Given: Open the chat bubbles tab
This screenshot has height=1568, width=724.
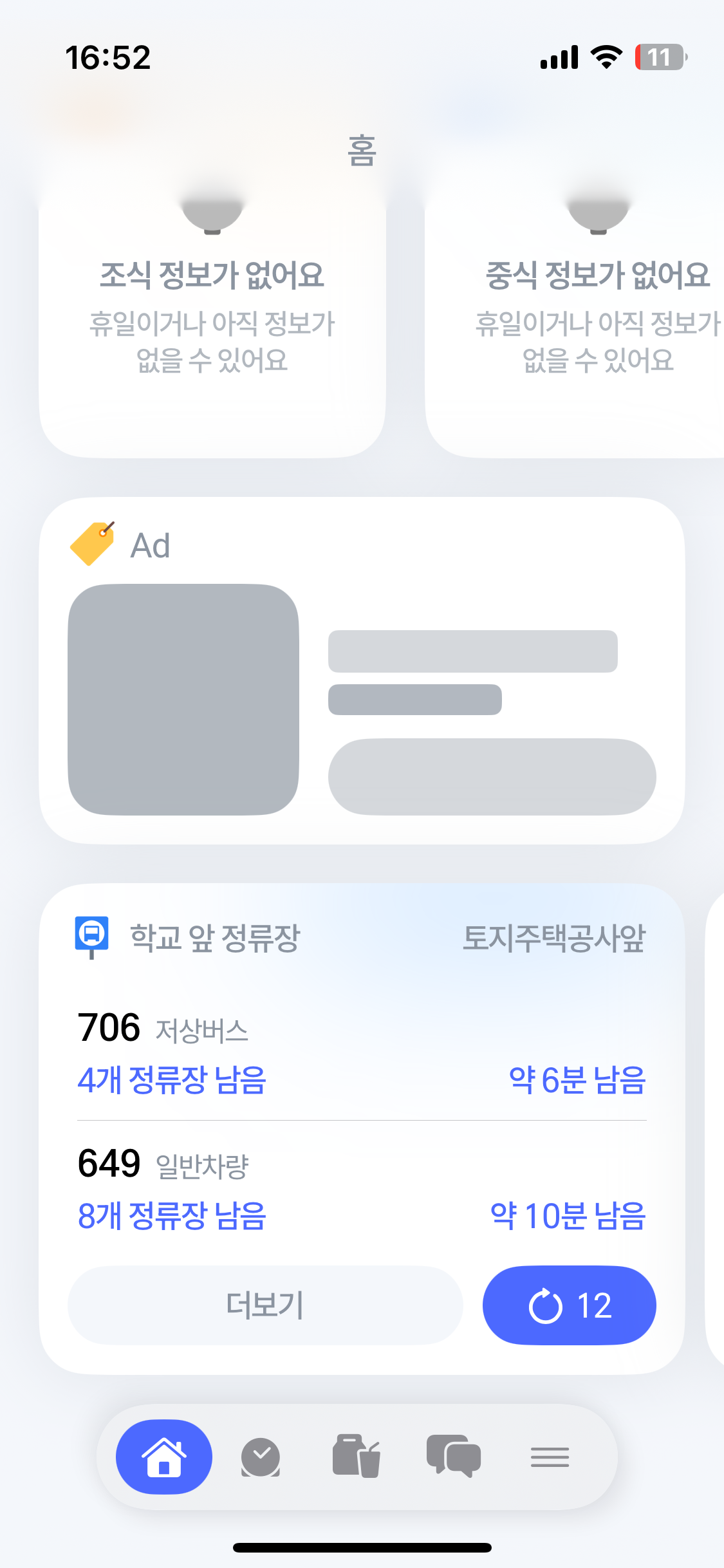Looking at the screenshot, I should pos(453,1457).
